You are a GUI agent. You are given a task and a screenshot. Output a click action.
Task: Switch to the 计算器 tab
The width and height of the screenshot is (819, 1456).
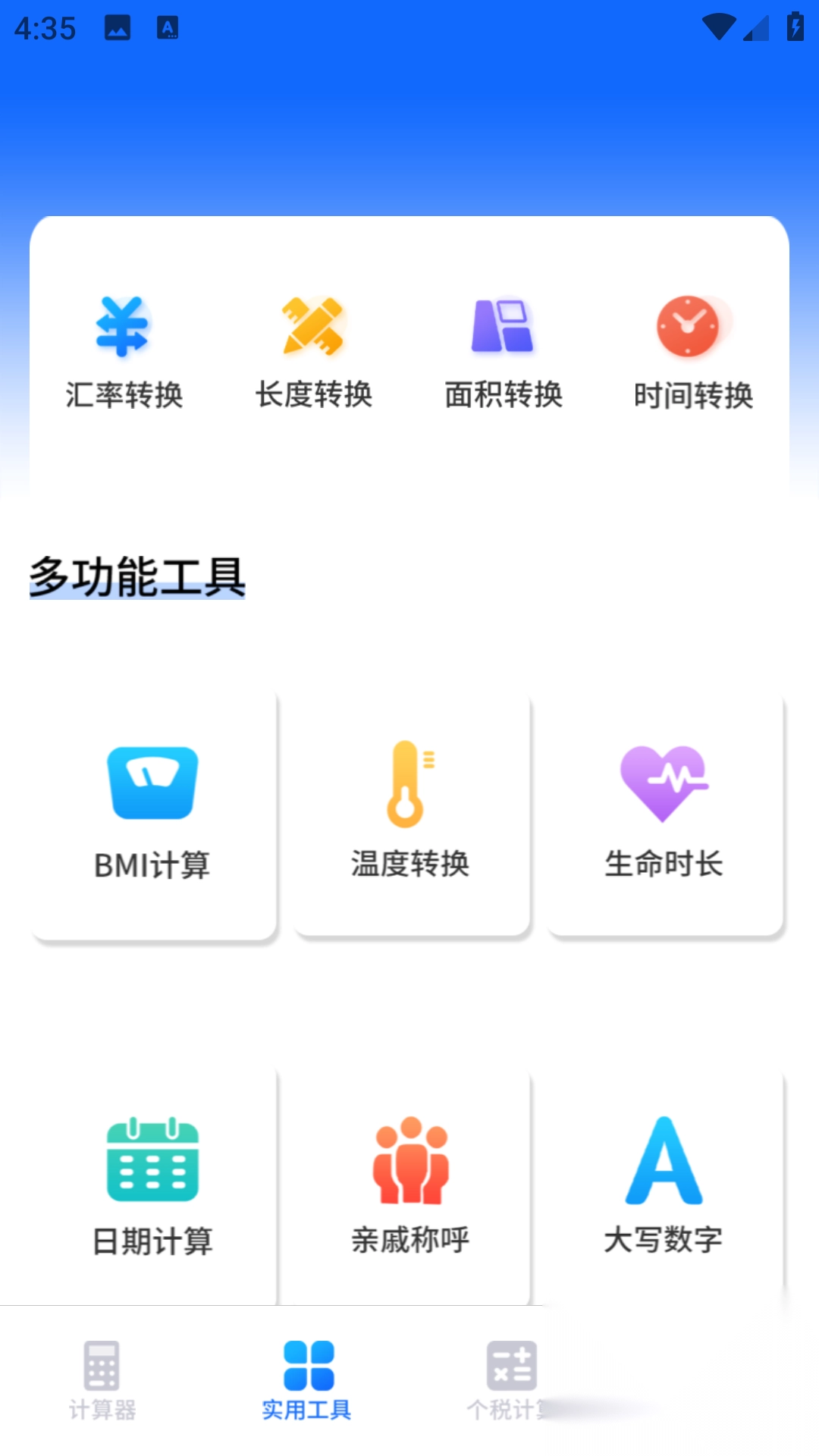tap(102, 1380)
